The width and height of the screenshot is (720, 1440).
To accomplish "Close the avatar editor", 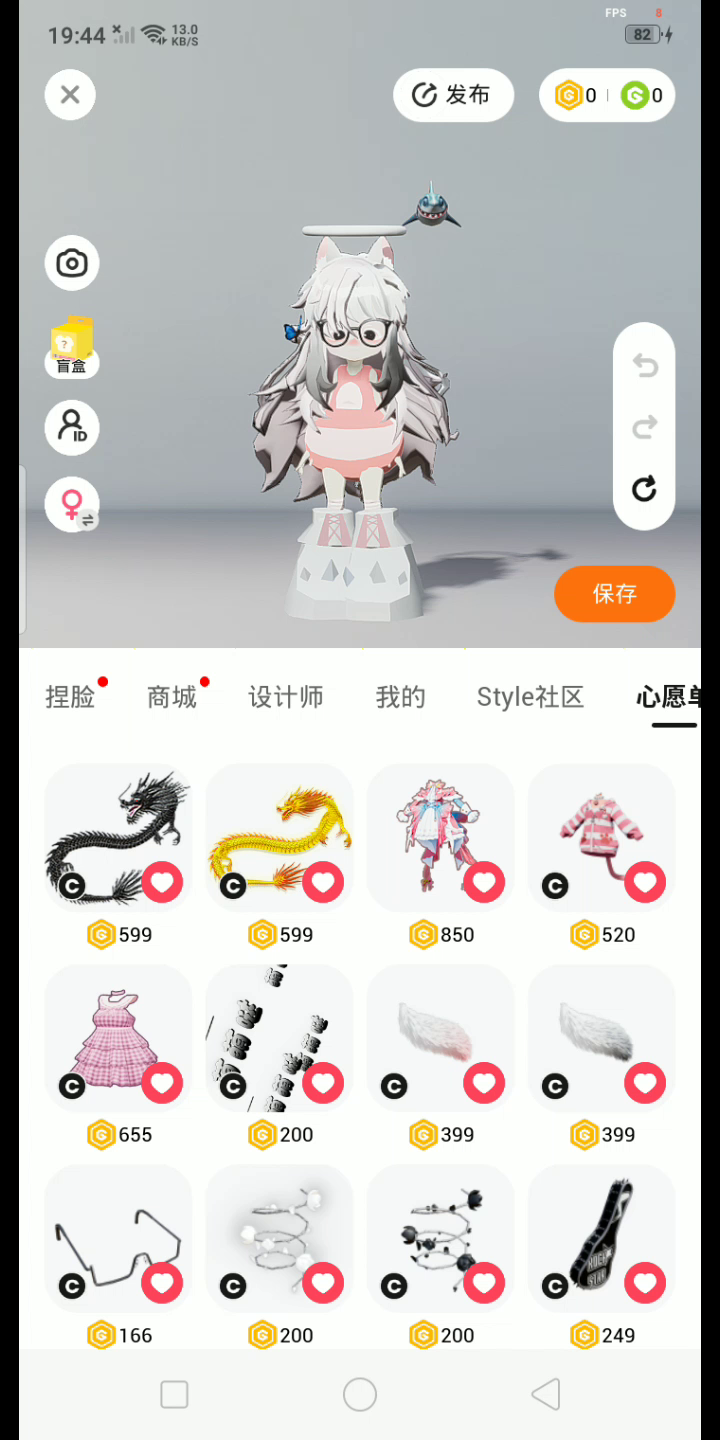I will click(x=70, y=95).
